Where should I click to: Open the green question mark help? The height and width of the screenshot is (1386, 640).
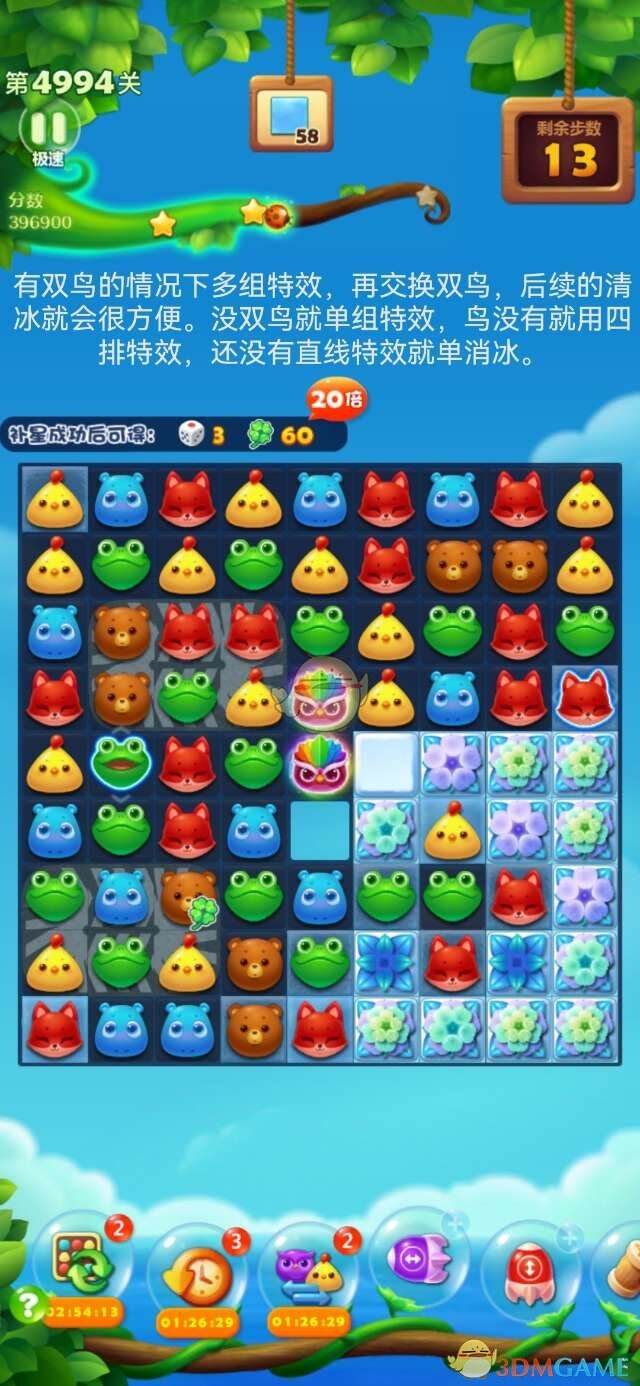pos(22,1302)
